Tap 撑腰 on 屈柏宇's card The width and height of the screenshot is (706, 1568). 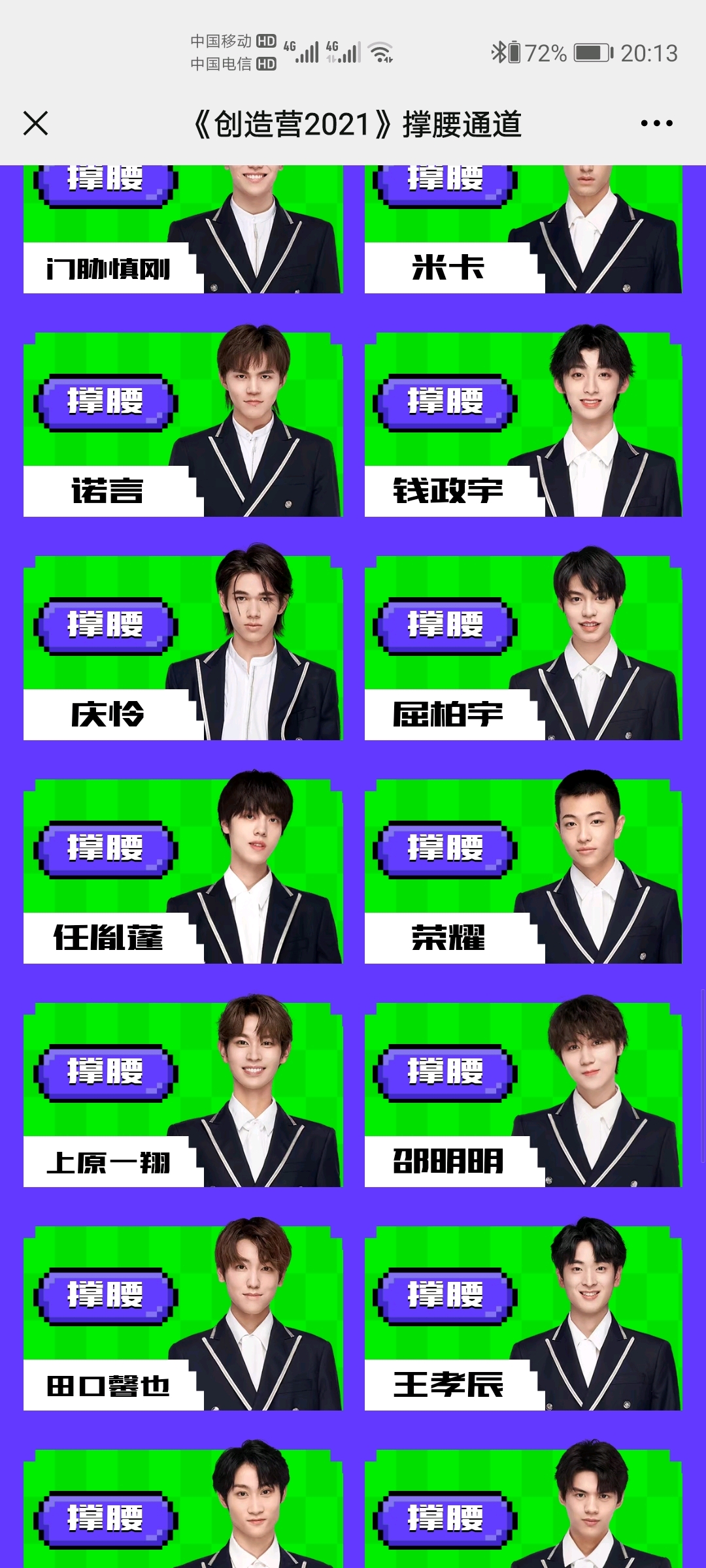[446, 626]
